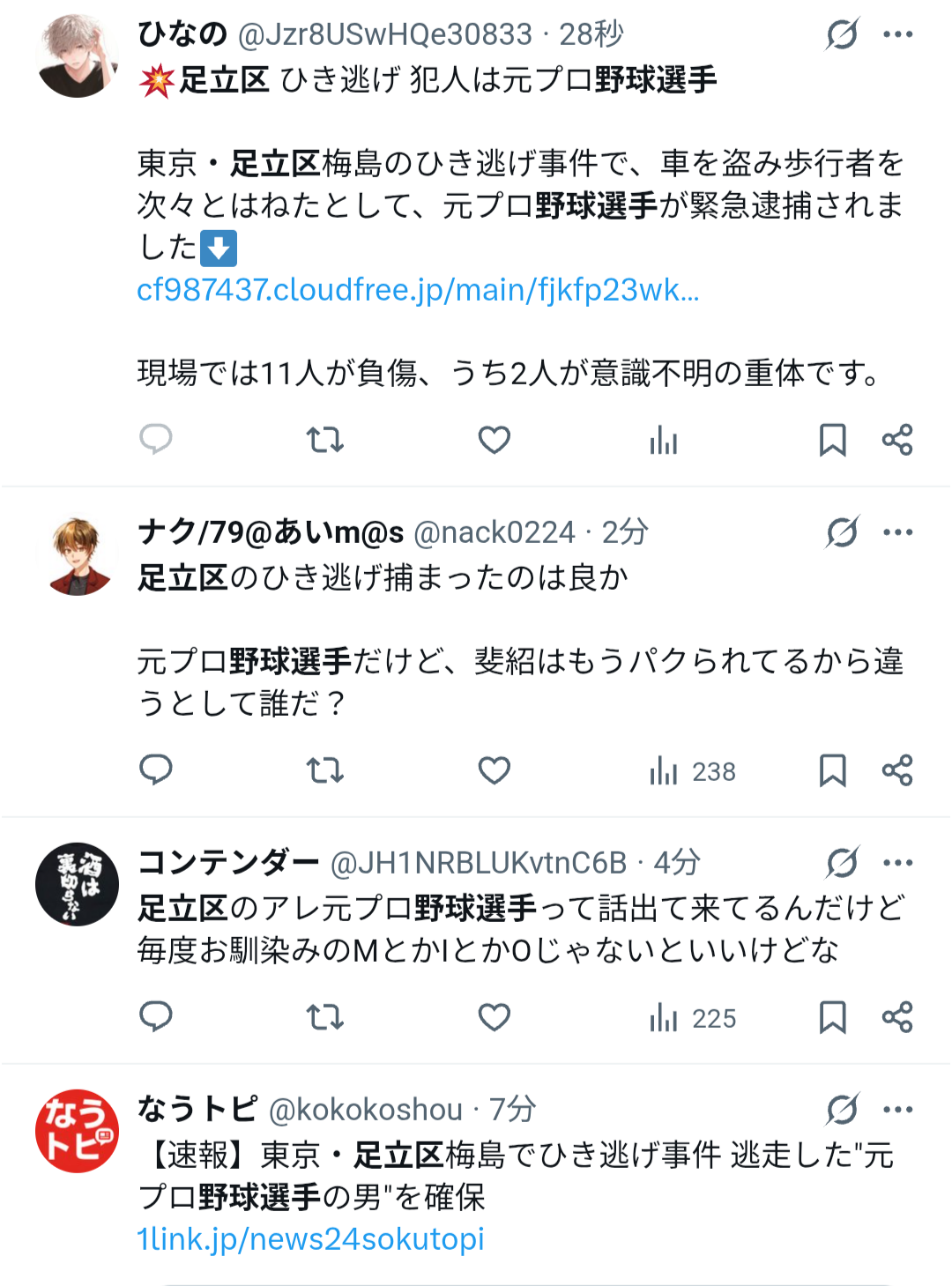Open the overflow menu on ひなの's post
This screenshot has height=1286, width=952.
(x=897, y=34)
